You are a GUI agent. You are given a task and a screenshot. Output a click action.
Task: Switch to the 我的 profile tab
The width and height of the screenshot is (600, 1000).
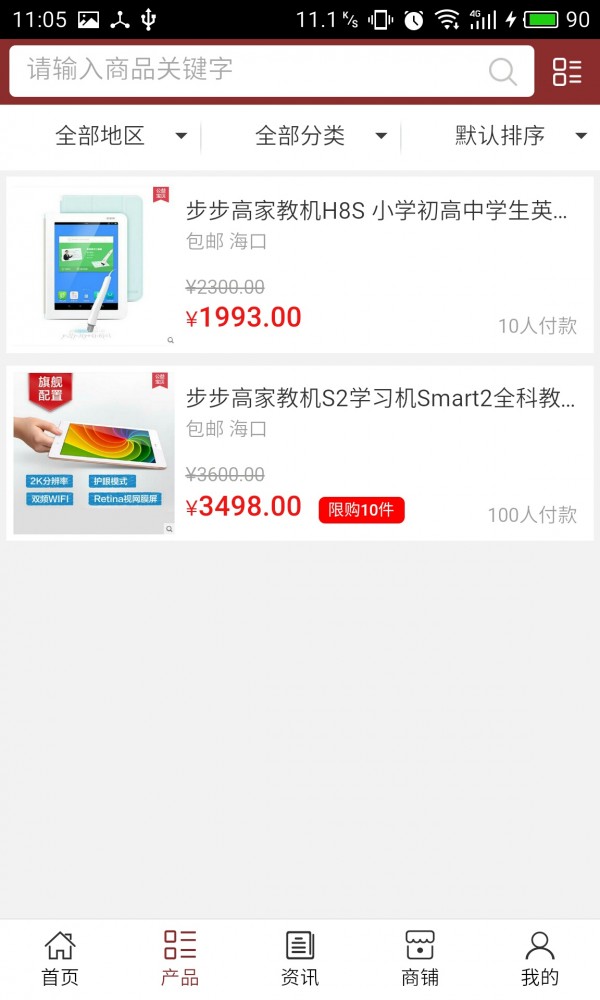[x=540, y=958]
